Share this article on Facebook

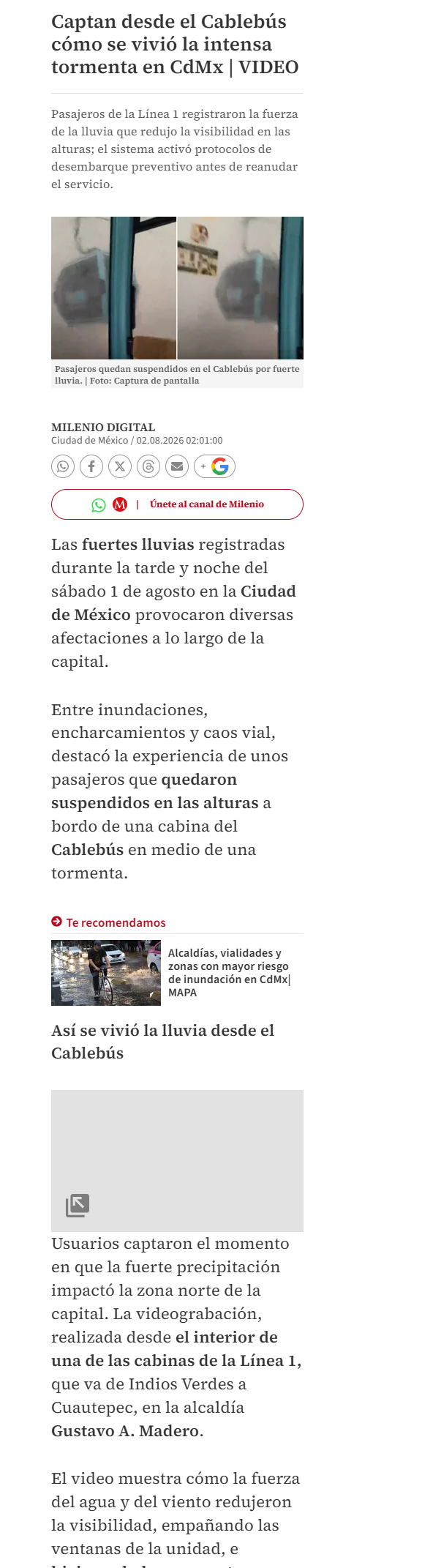coord(91,466)
